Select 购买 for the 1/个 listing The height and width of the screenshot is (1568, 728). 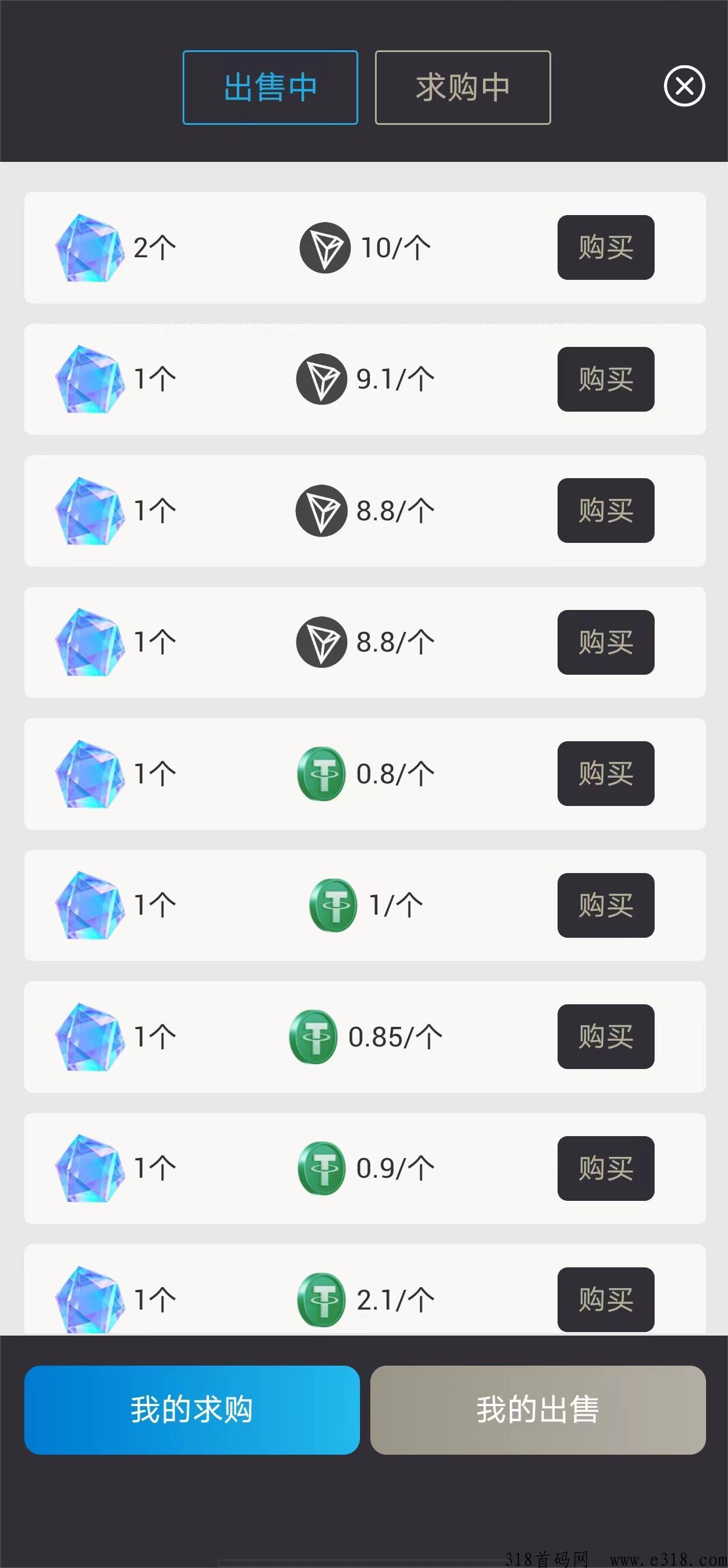point(606,905)
